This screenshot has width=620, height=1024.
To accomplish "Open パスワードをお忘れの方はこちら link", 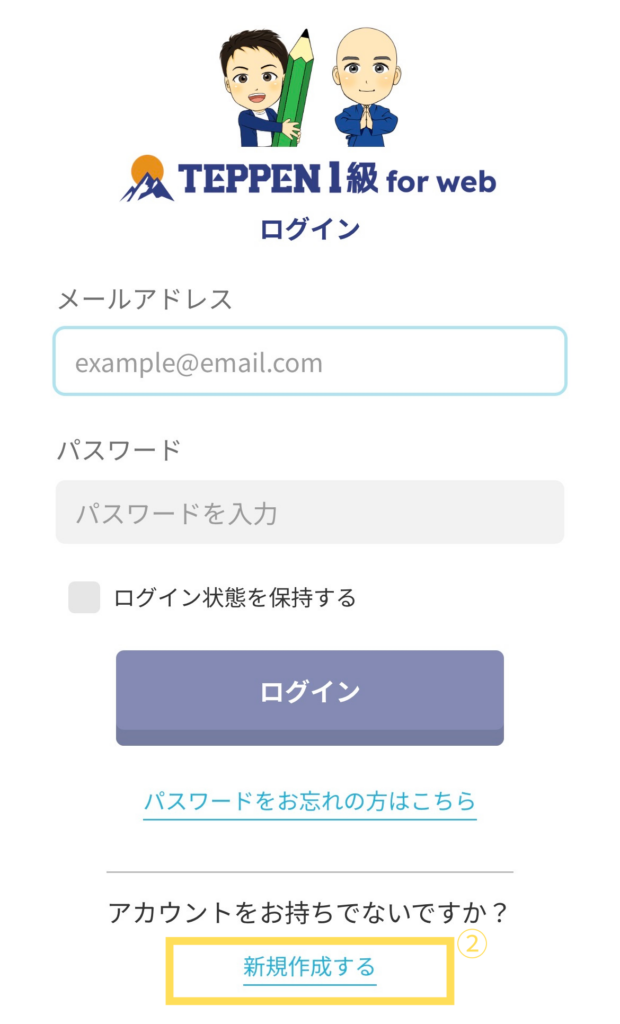I will point(310,801).
